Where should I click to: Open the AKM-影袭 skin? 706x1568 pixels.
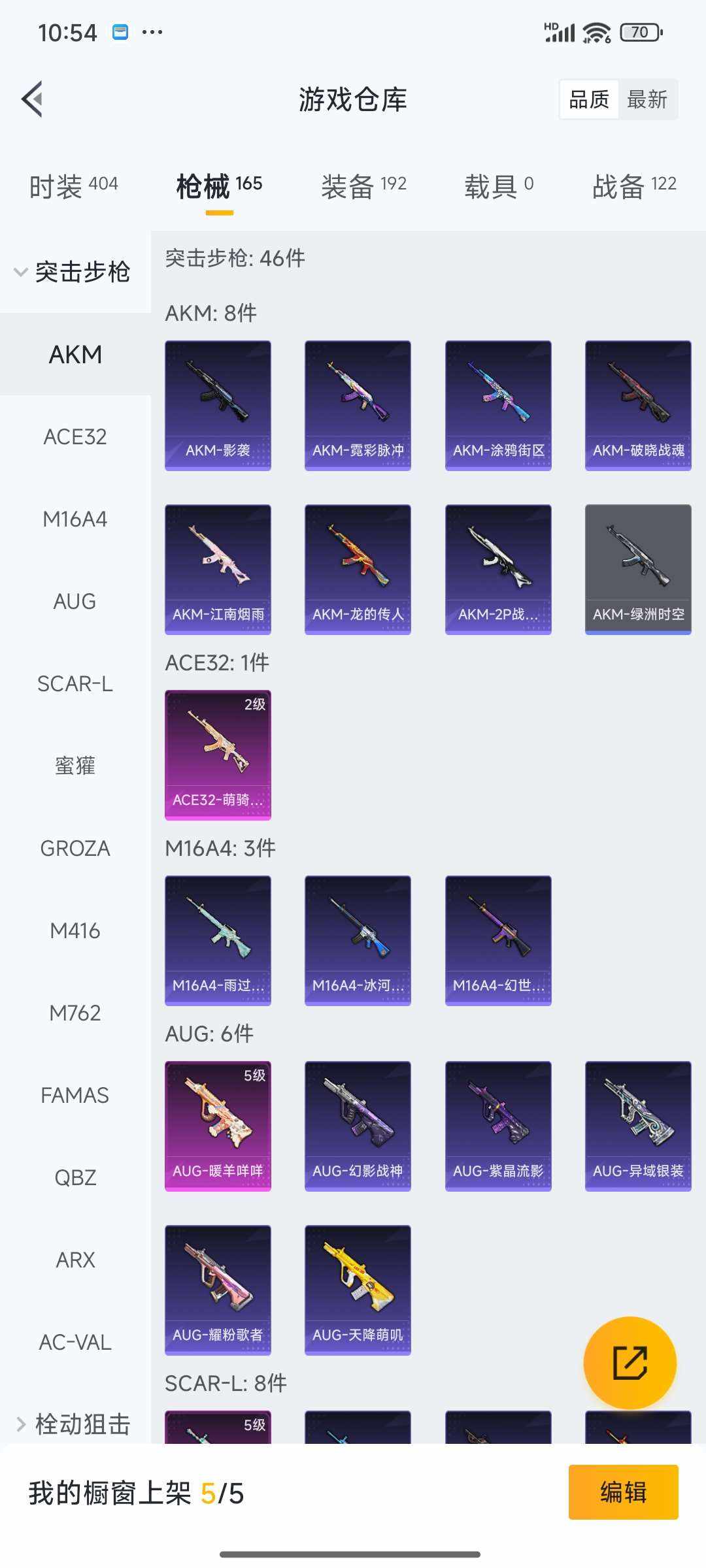218,405
